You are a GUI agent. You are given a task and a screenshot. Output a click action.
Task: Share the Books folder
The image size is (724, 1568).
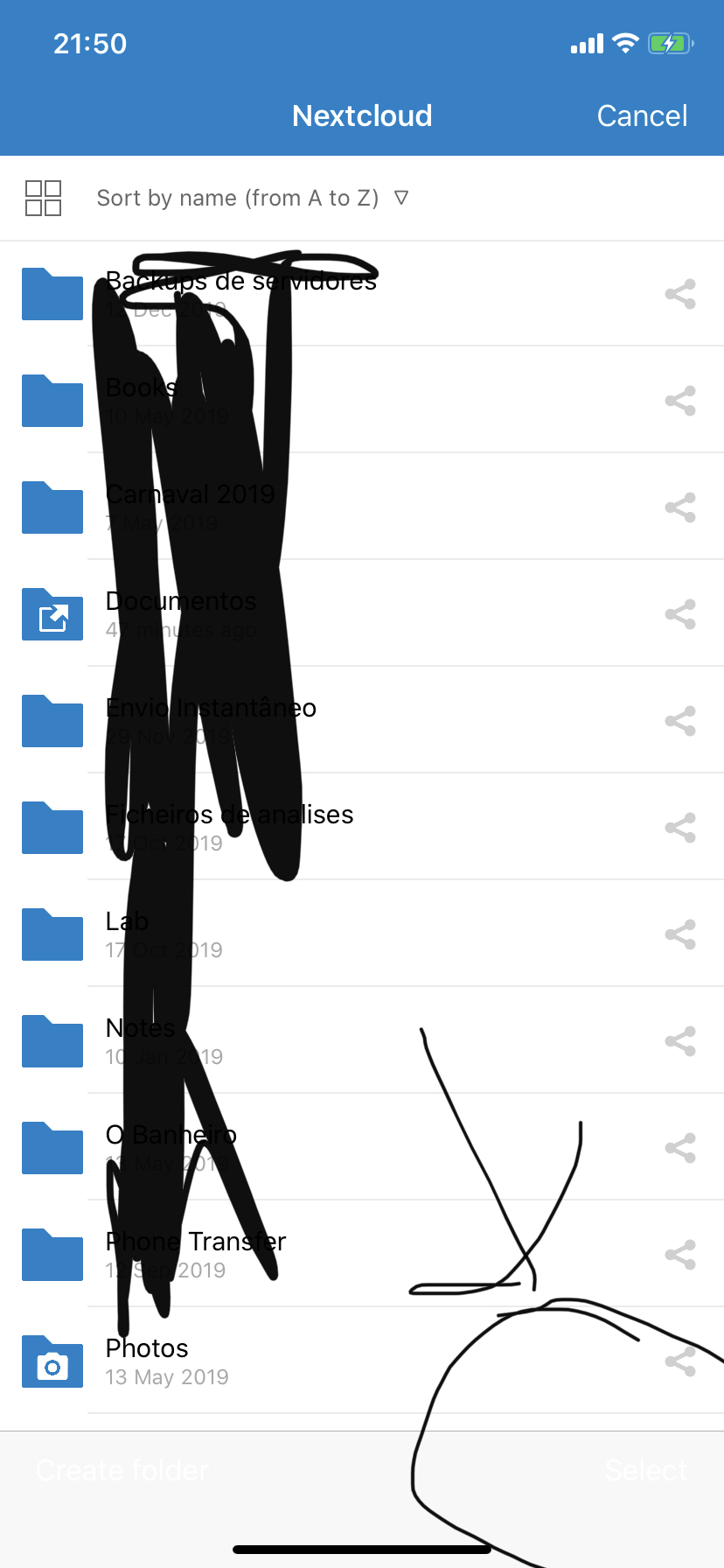680,401
